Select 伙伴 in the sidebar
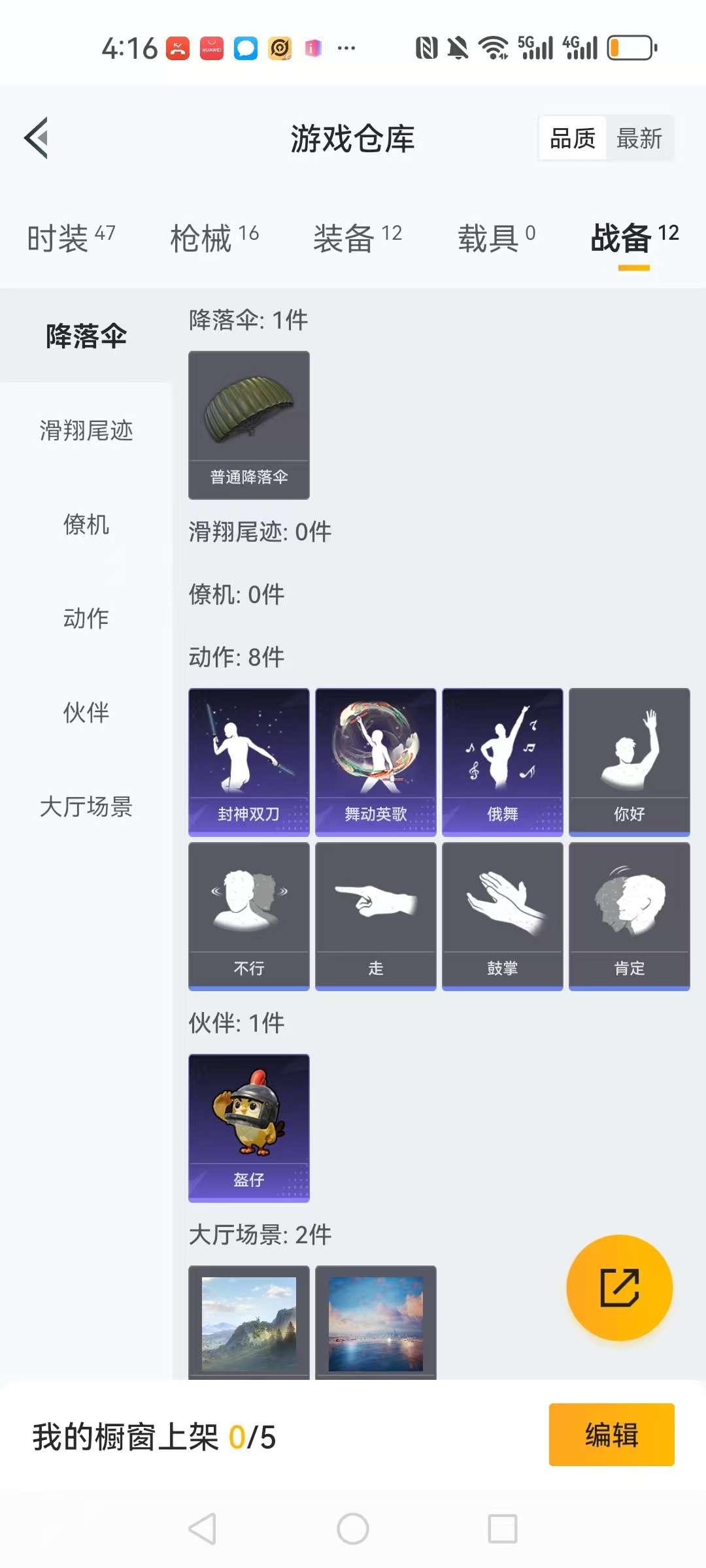Image resolution: width=706 pixels, height=1568 pixels. pos(86,712)
